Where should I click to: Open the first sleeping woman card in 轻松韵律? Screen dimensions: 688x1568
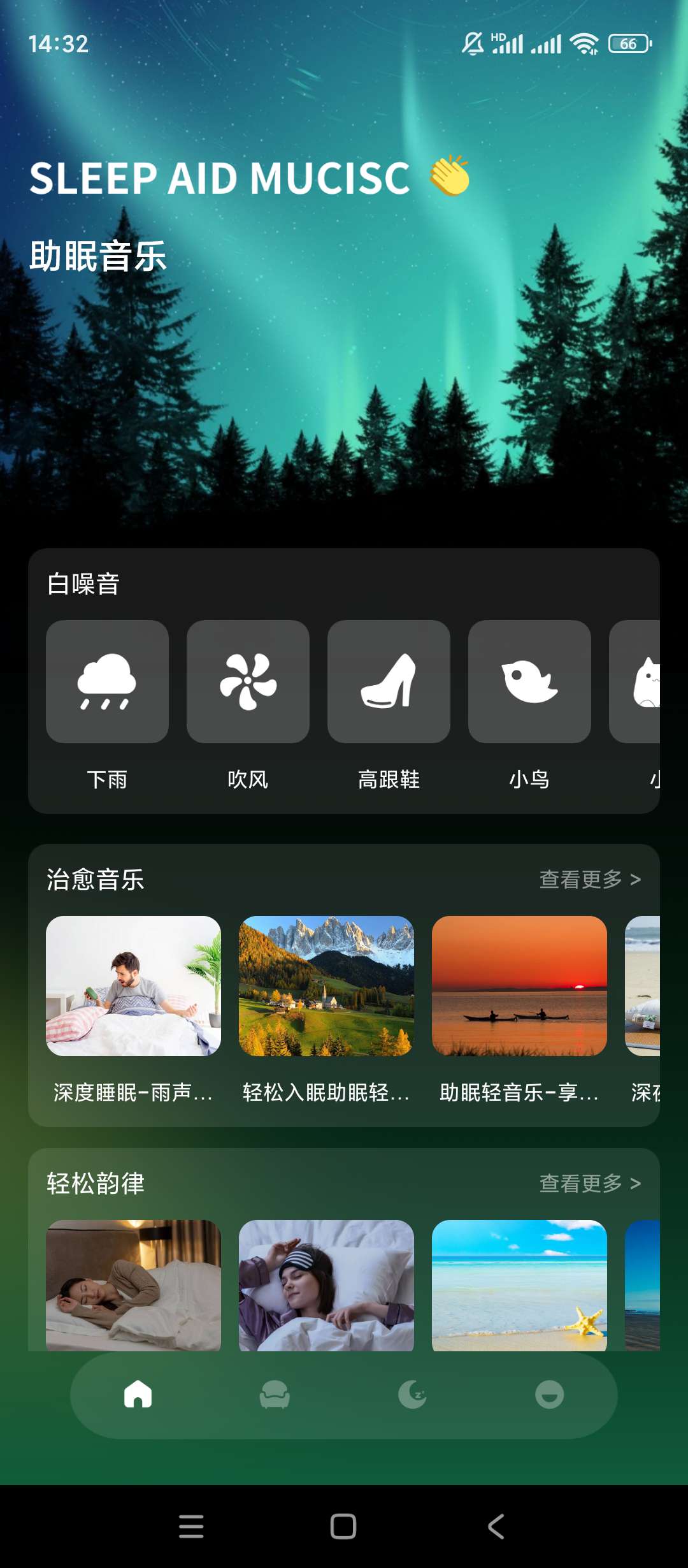[133, 1284]
